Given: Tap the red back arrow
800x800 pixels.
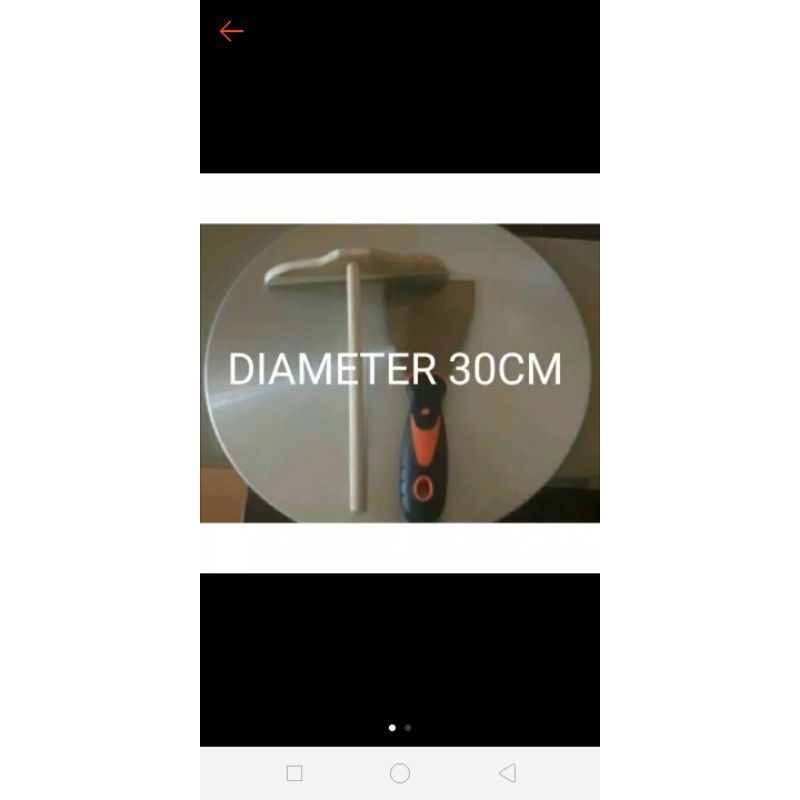Looking at the screenshot, I should click(231, 32).
